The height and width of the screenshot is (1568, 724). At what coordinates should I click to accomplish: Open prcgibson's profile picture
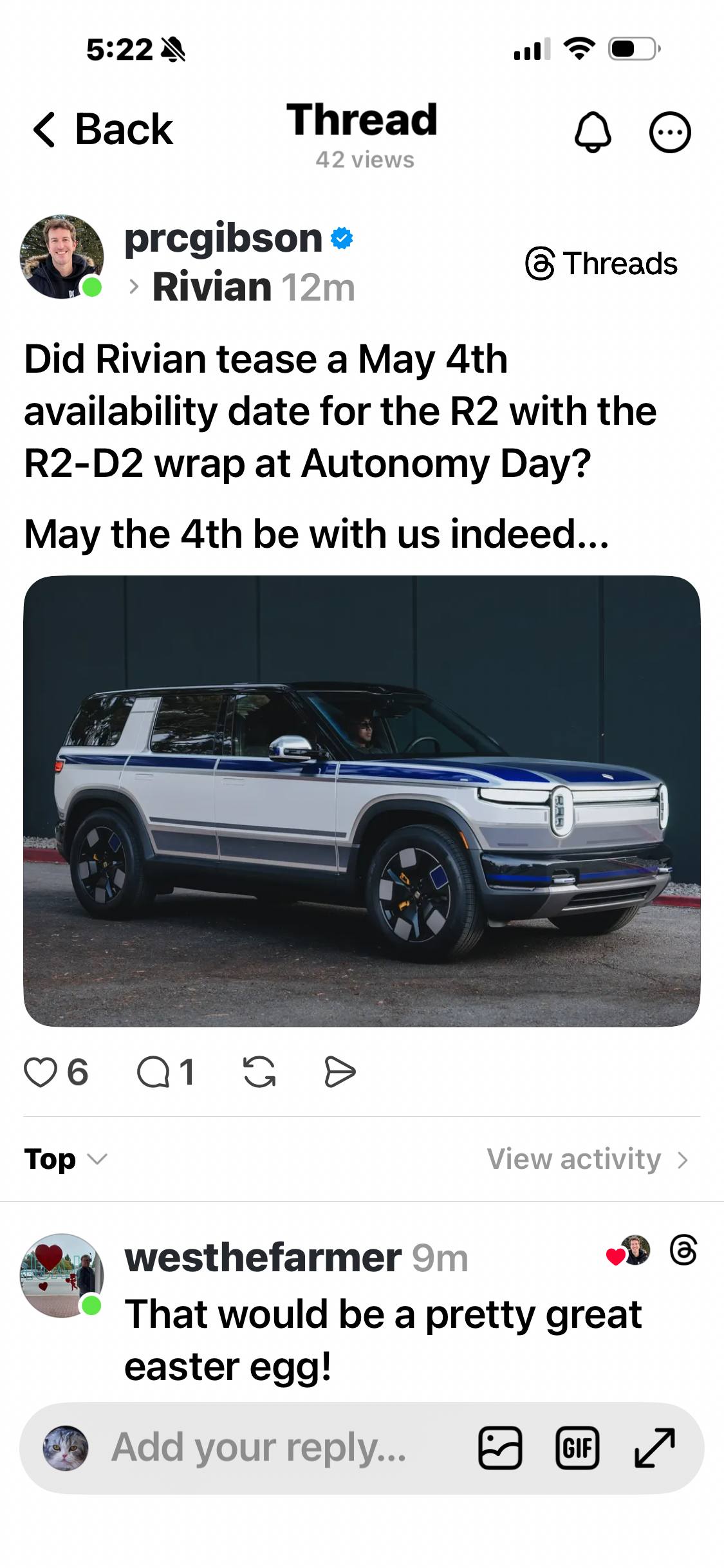pyautogui.click(x=62, y=257)
